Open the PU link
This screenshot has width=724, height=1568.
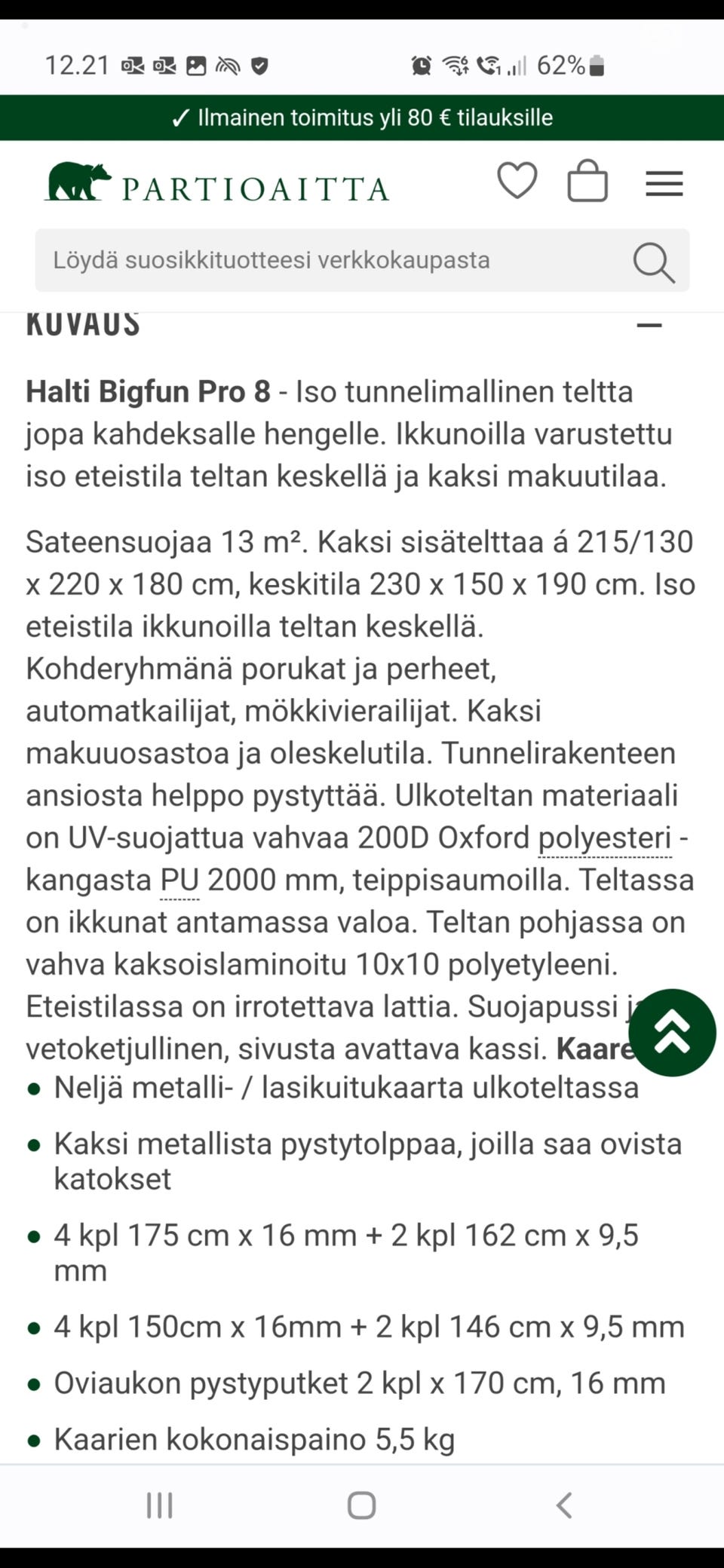point(181,880)
